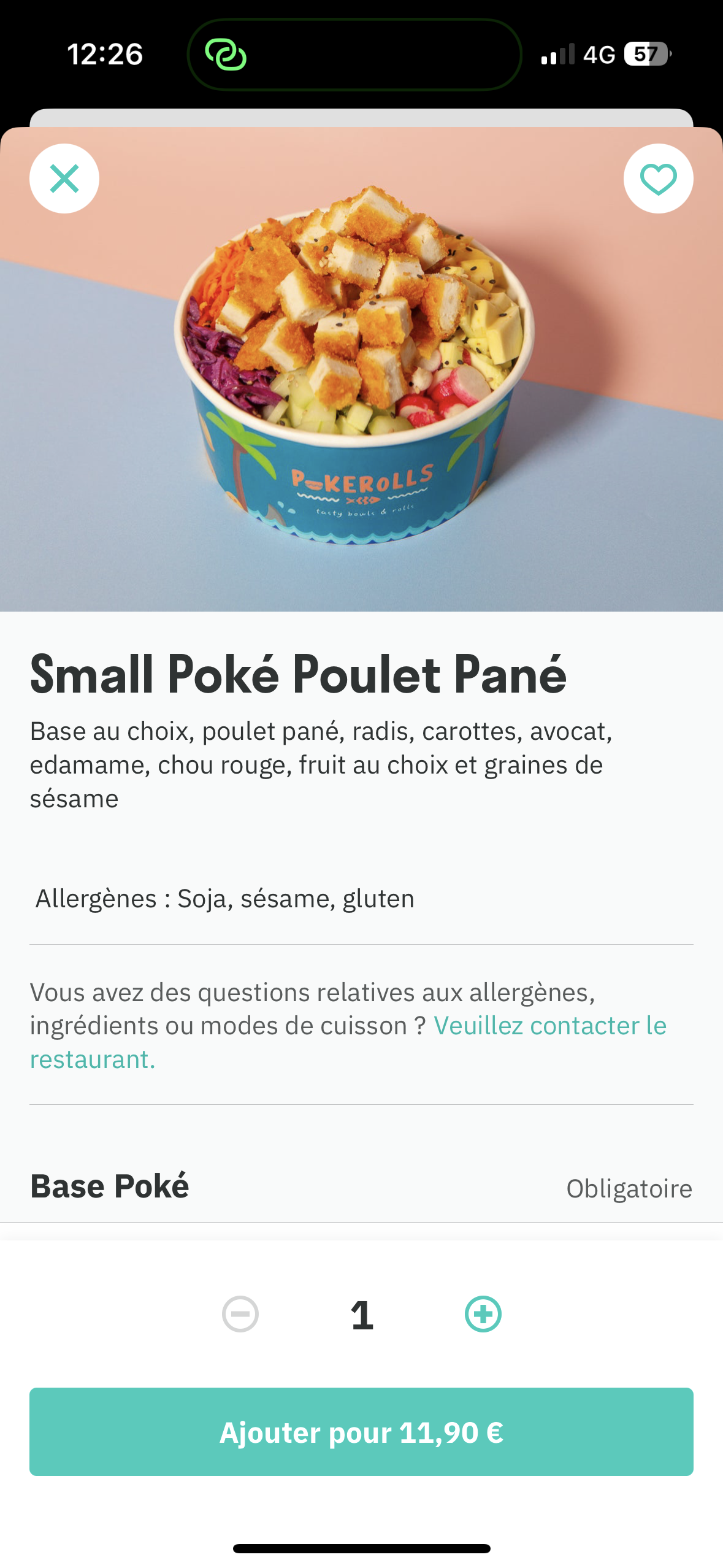Decrease the quantity by one
Image resolution: width=723 pixels, height=1568 pixels.
(240, 1314)
